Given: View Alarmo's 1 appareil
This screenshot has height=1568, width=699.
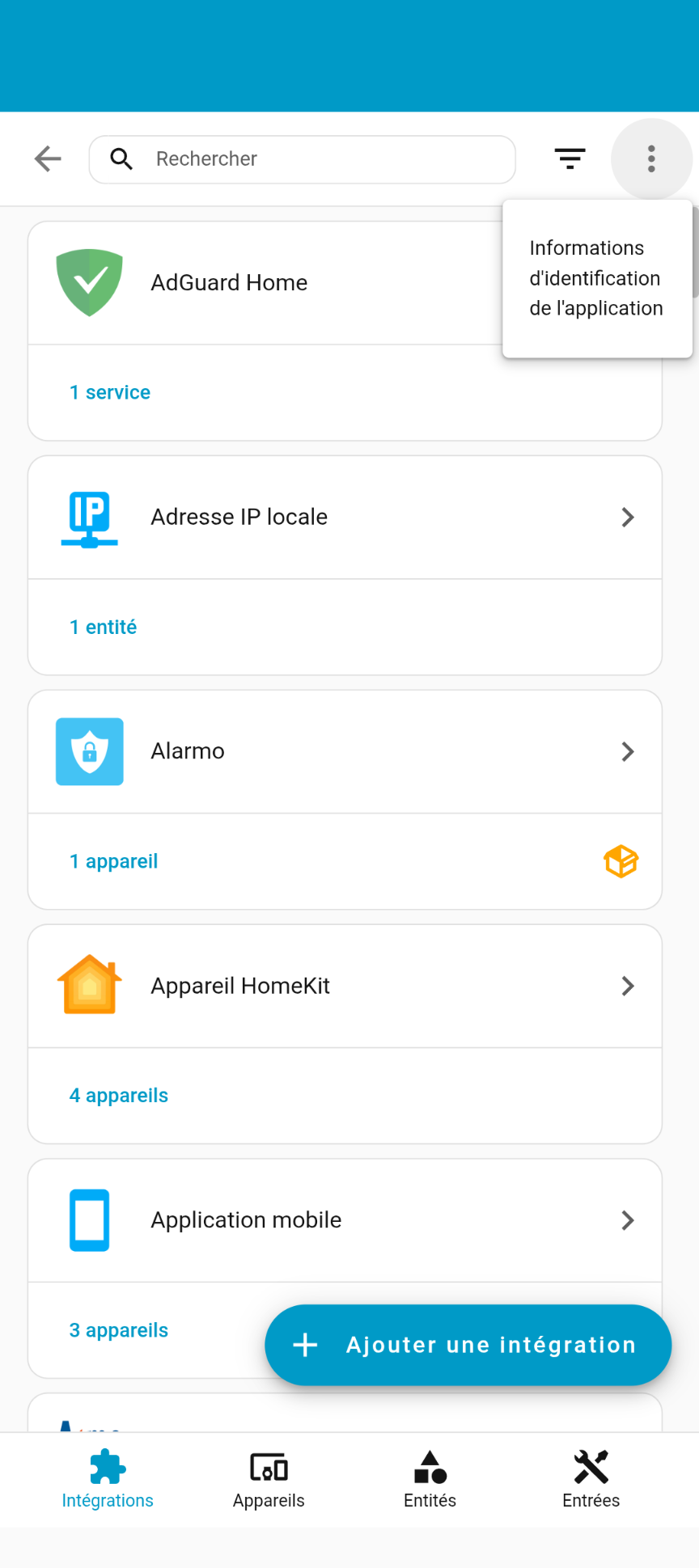Looking at the screenshot, I should point(114,862).
